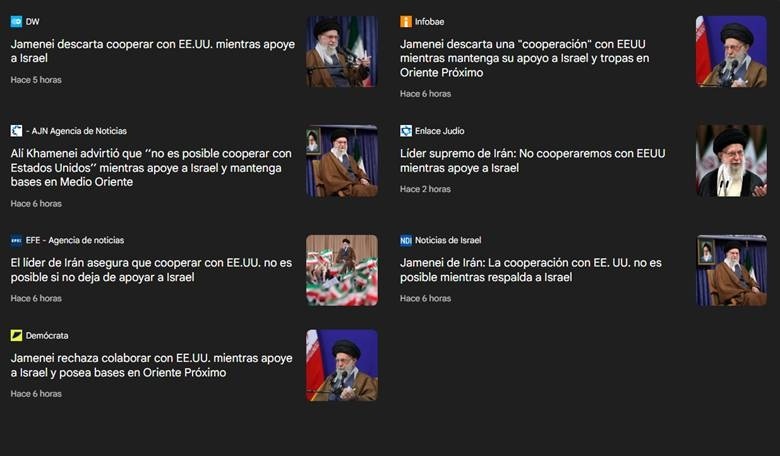
Task: Open the Enlace Judío news article
Action: pyautogui.click(x=532, y=160)
